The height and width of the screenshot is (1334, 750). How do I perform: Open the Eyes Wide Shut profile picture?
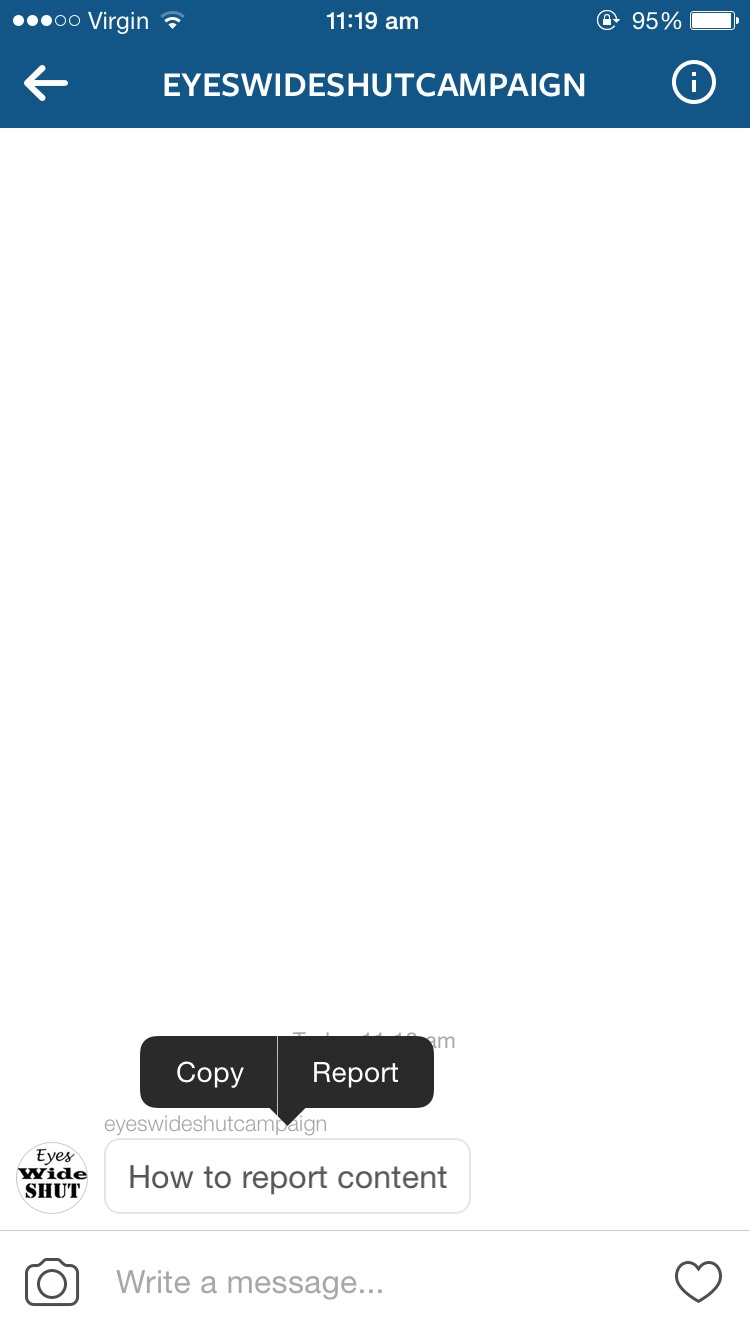(x=51, y=1177)
